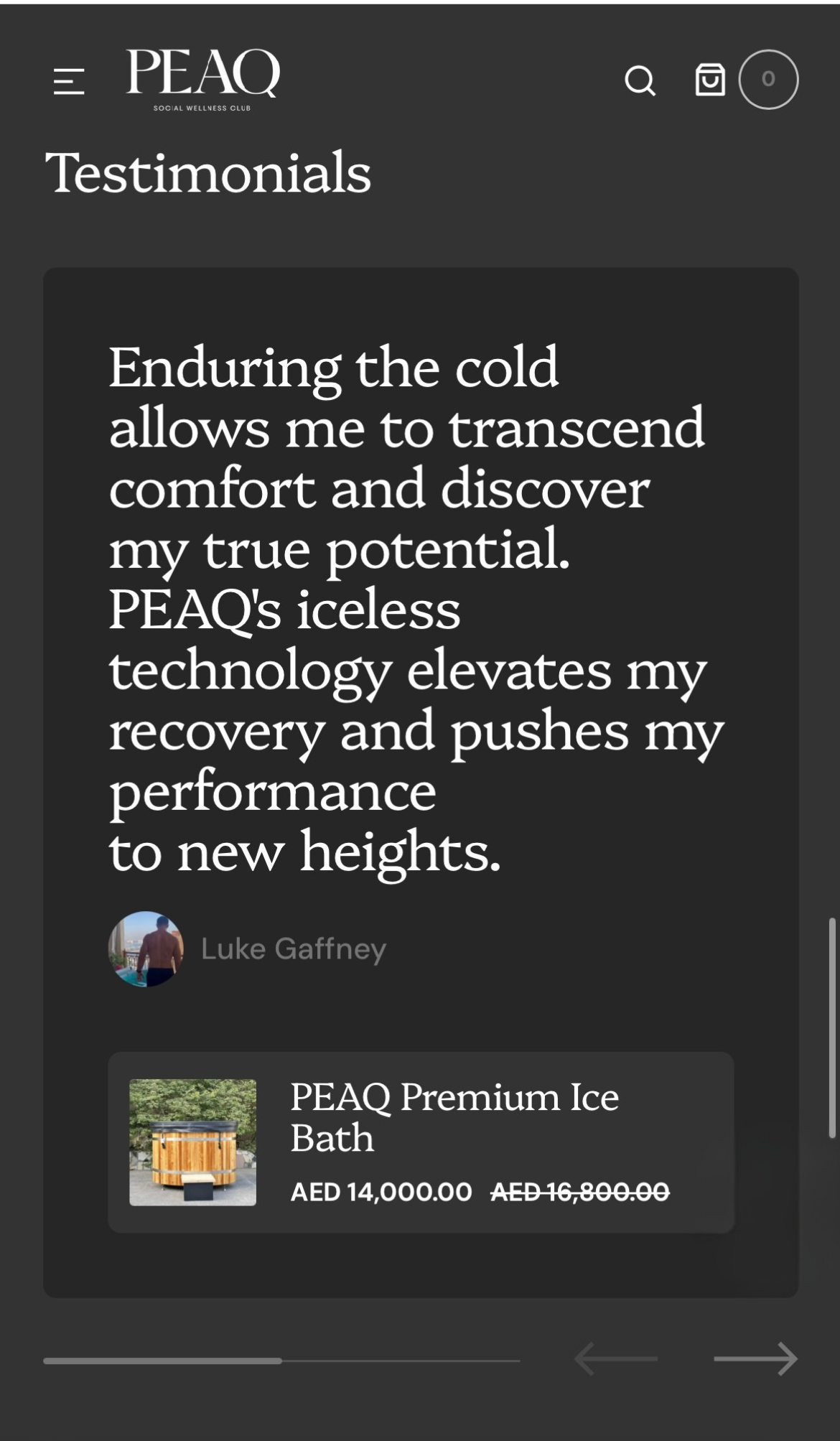
Task: Click the name label Luke Gaffney
Action: pos(294,948)
